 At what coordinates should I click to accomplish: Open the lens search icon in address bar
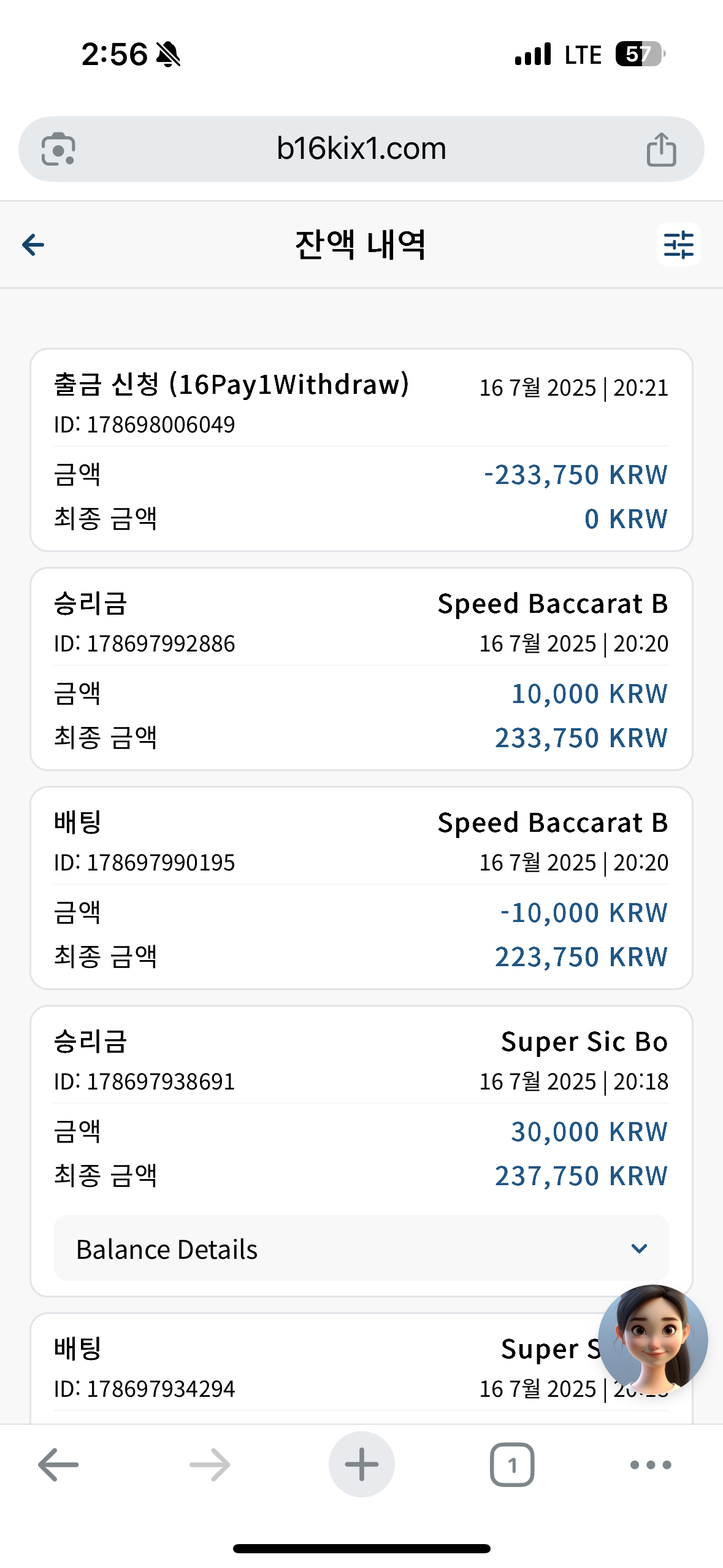click(x=58, y=149)
